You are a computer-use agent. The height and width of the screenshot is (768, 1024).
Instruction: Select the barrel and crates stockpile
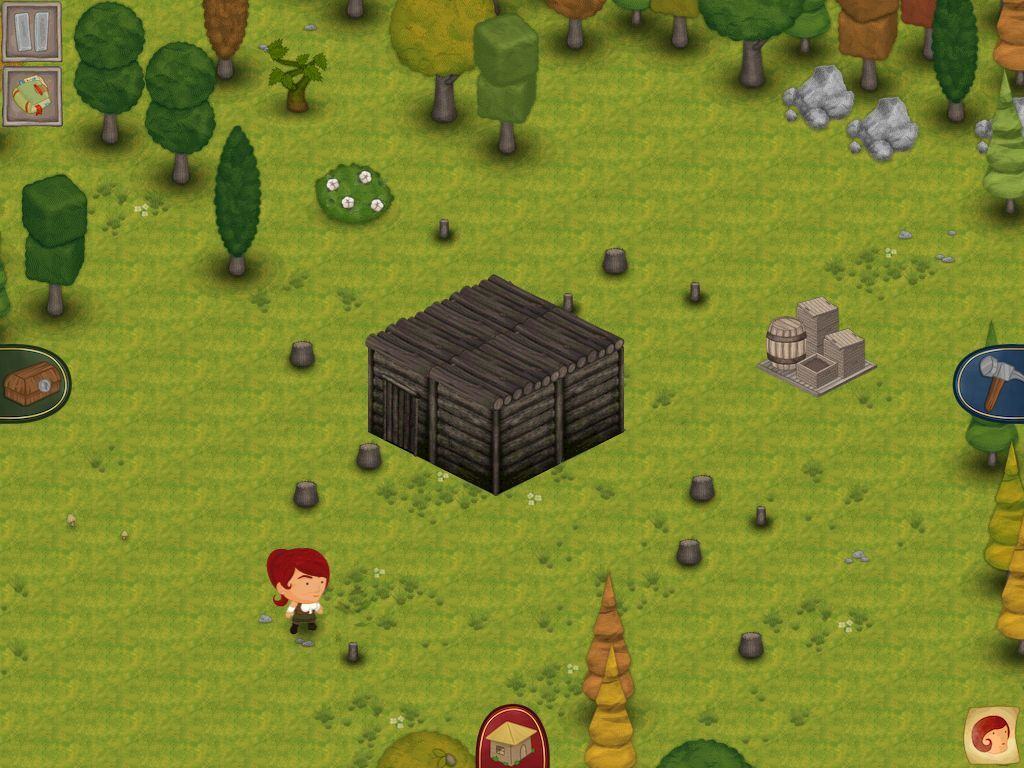click(x=817, y=347)
